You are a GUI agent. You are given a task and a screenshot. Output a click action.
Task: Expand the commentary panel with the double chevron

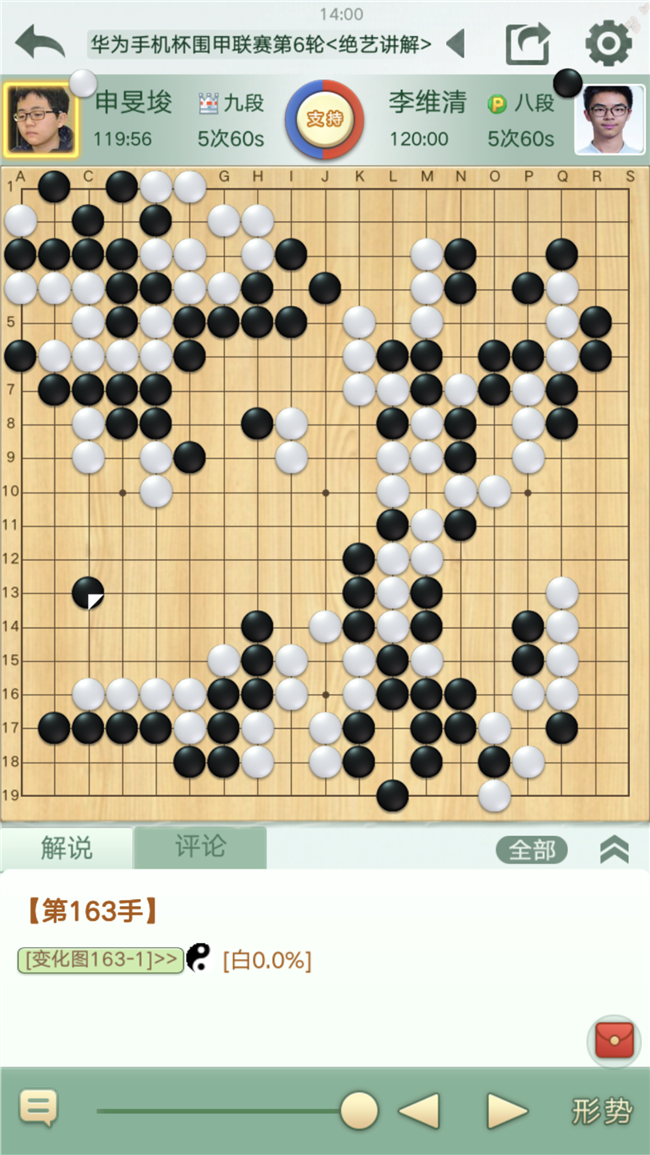click(614, 850)
